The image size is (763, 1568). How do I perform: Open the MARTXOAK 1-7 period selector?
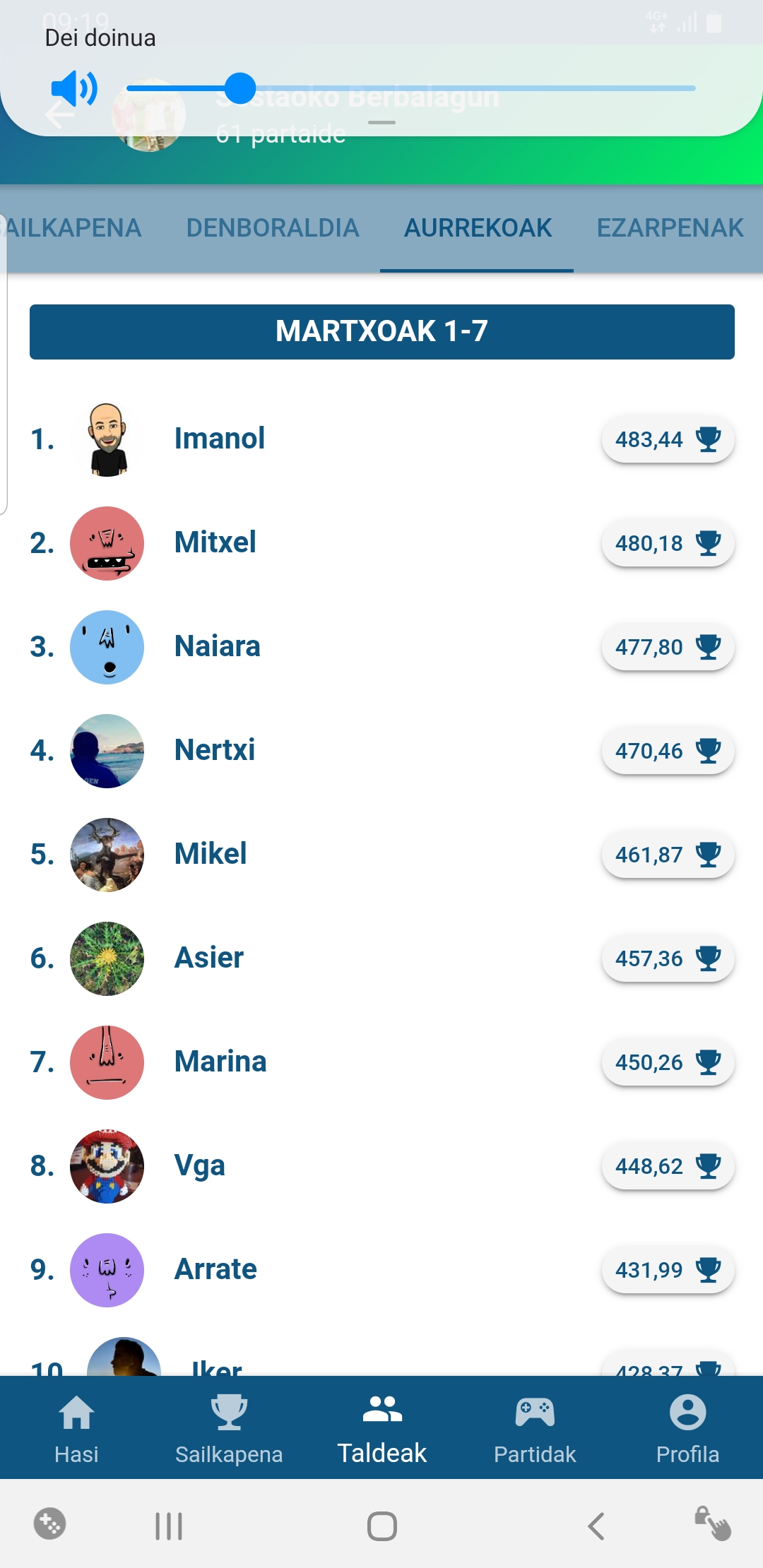pyautogui.click(x=381, y=331)
